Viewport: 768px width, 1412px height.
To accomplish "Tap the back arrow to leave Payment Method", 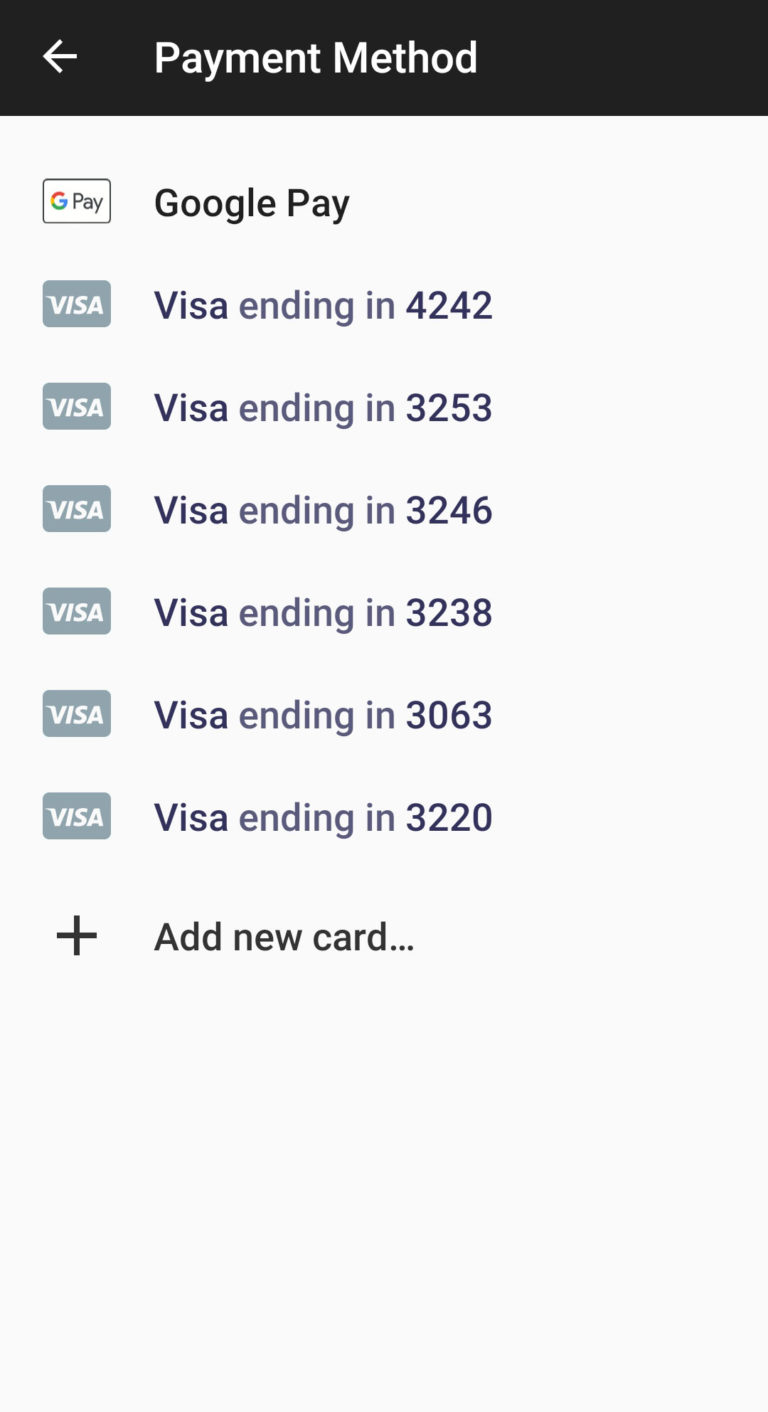I will pos(59,56).
